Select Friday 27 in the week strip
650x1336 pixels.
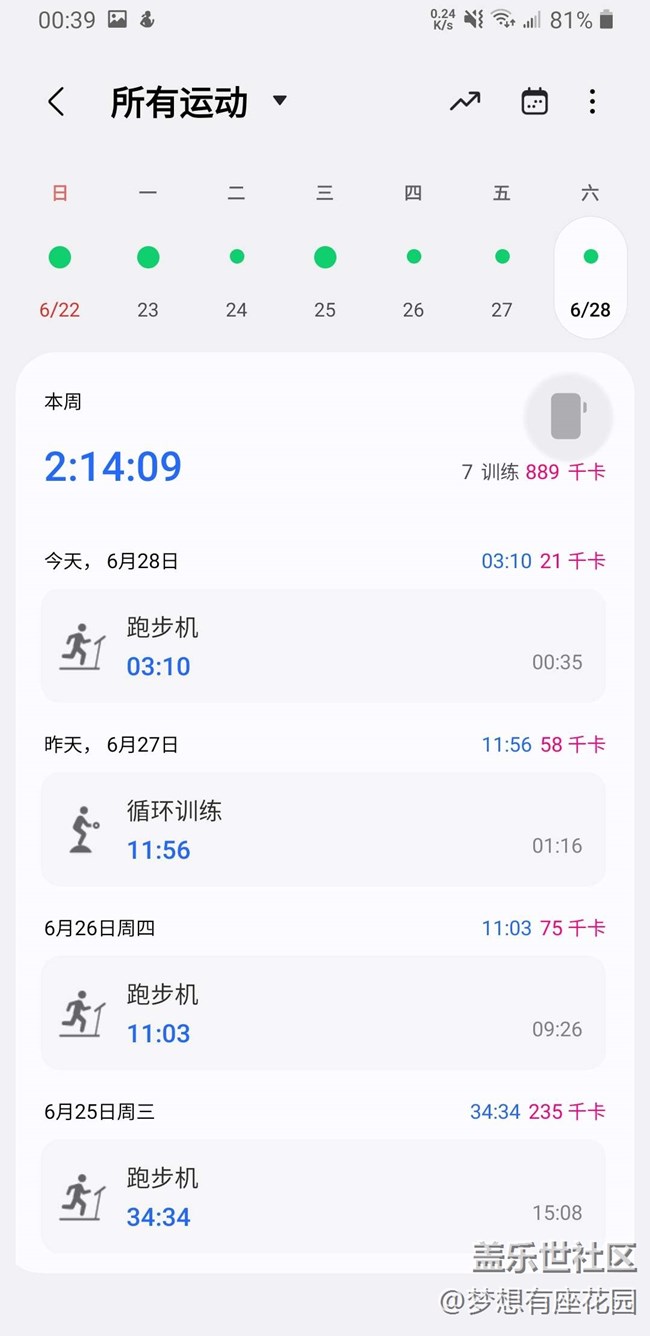pyautogui.click(x=502, y=257)
